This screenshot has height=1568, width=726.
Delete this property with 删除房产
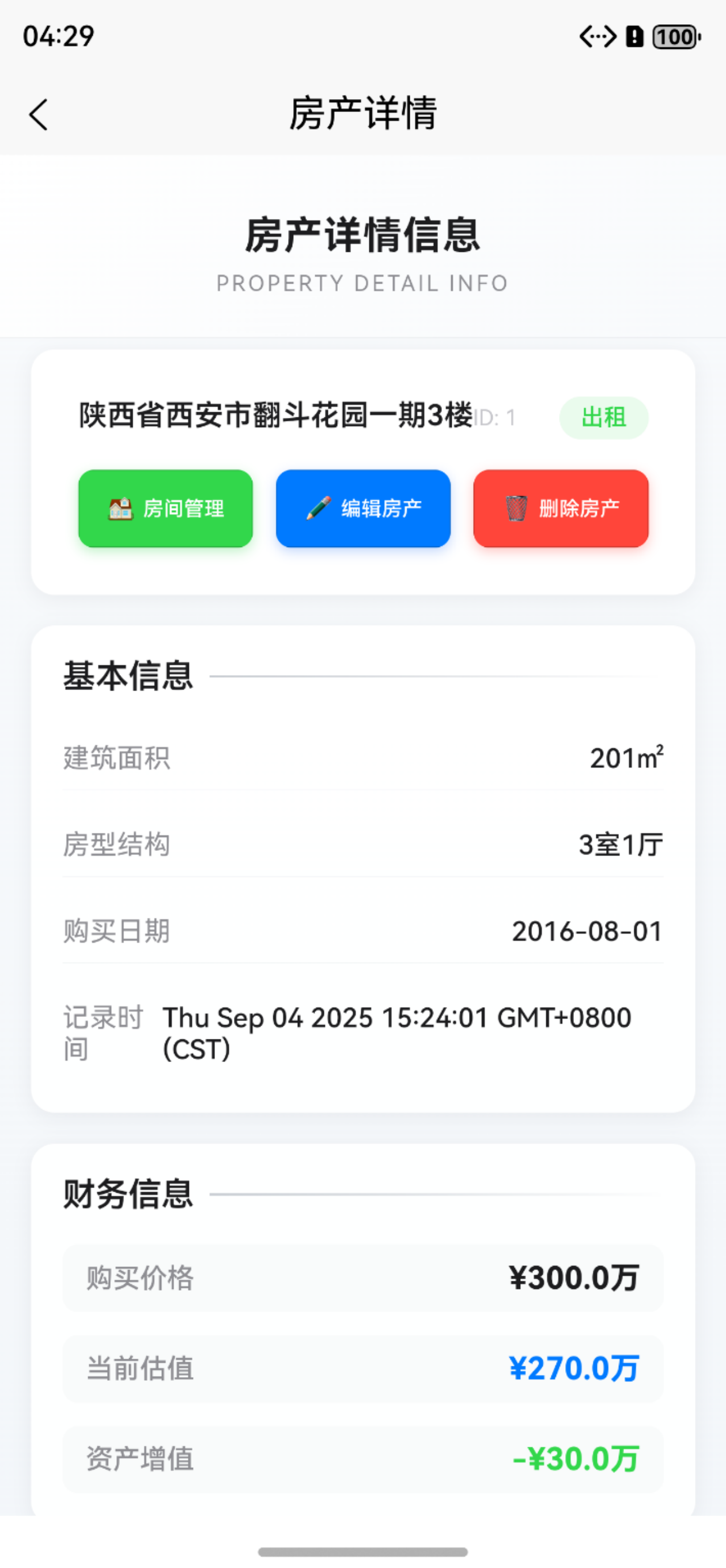(x=561, y=508)
